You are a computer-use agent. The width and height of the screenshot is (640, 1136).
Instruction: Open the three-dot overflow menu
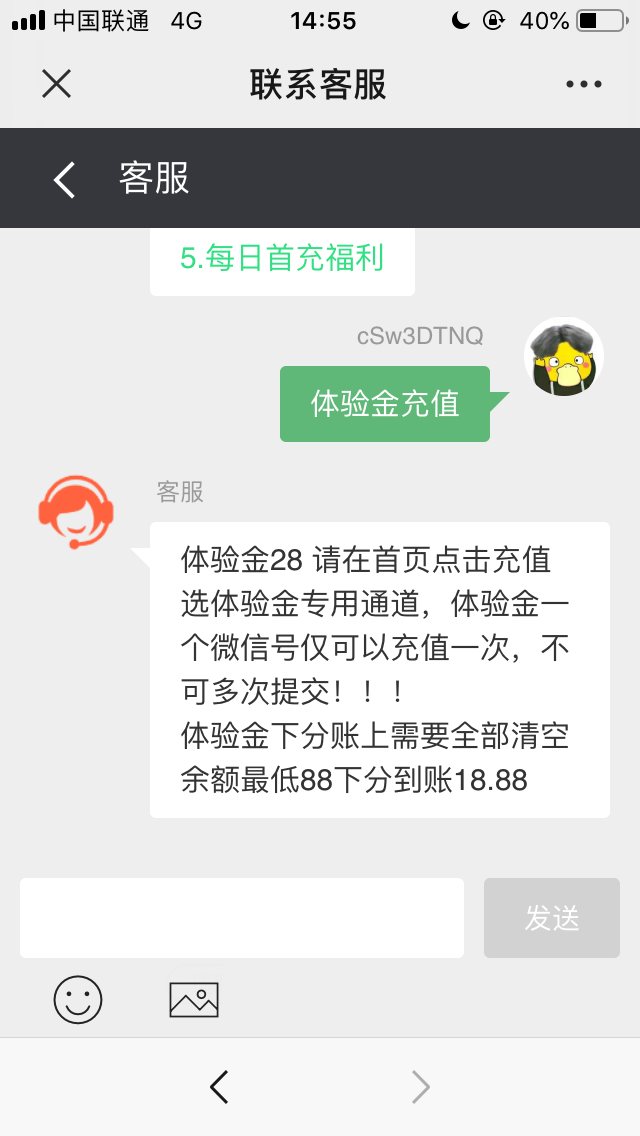(584, 84)
